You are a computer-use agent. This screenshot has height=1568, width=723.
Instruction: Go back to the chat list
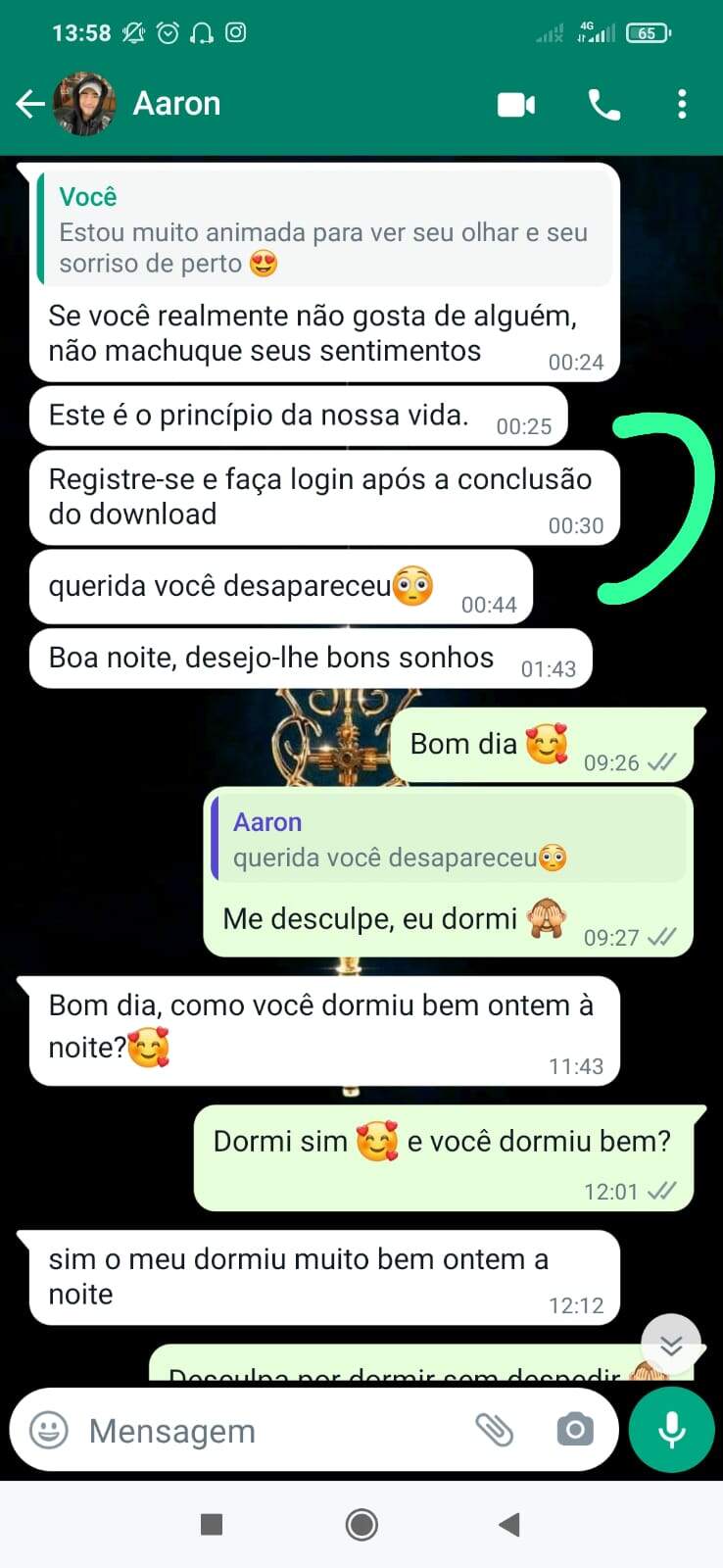tap(30, 104)
